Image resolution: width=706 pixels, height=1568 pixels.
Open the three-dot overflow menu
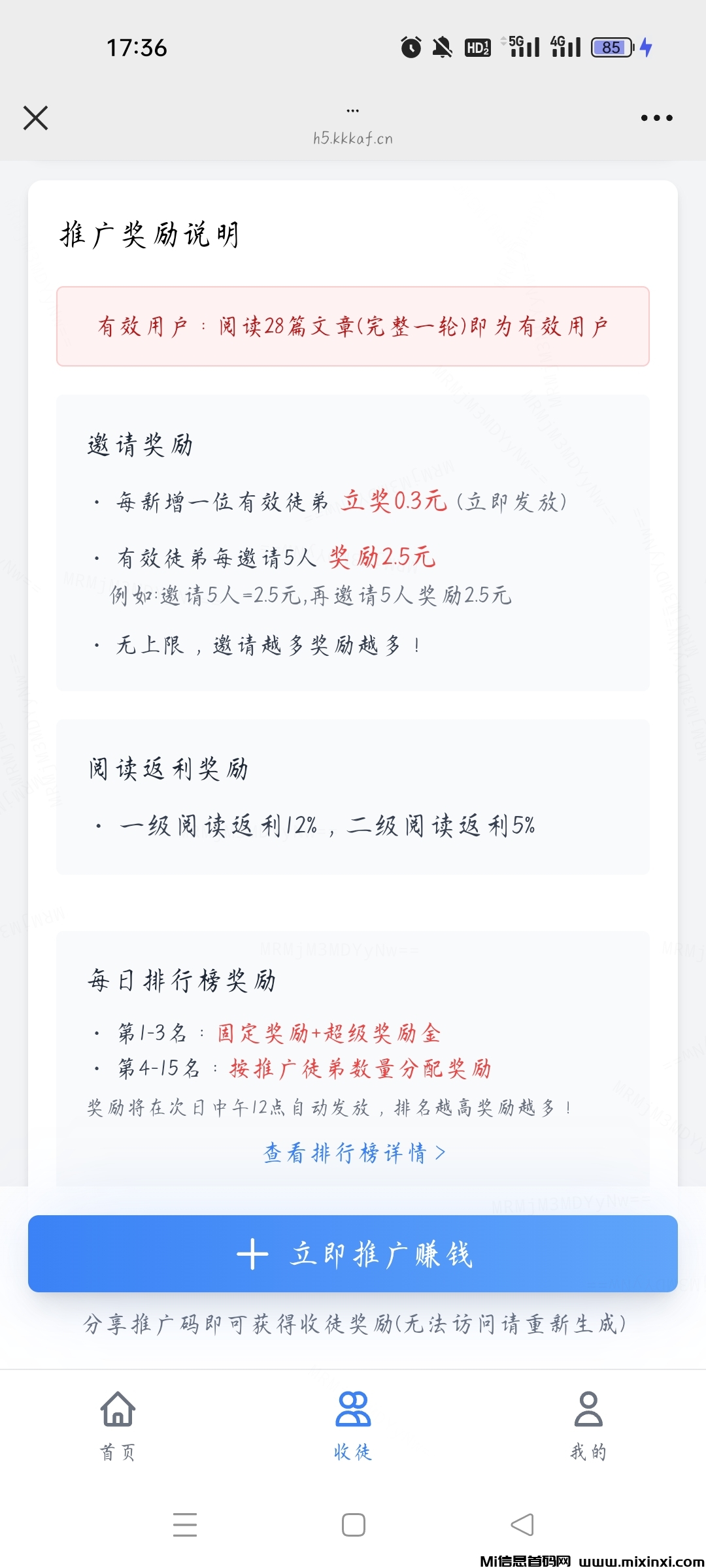[656, 118]
